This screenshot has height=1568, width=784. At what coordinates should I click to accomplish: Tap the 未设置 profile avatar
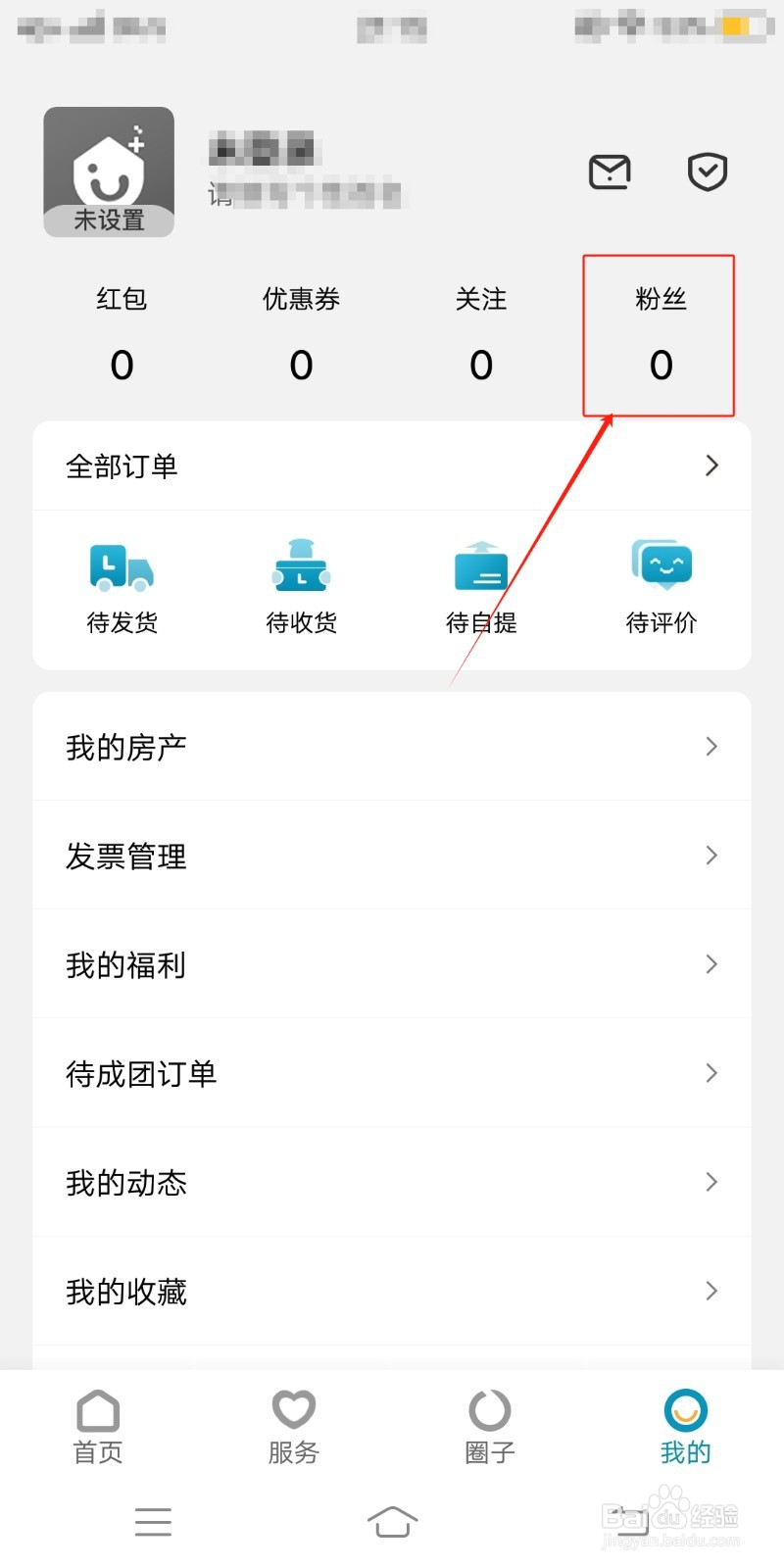[x=109, y=171]
